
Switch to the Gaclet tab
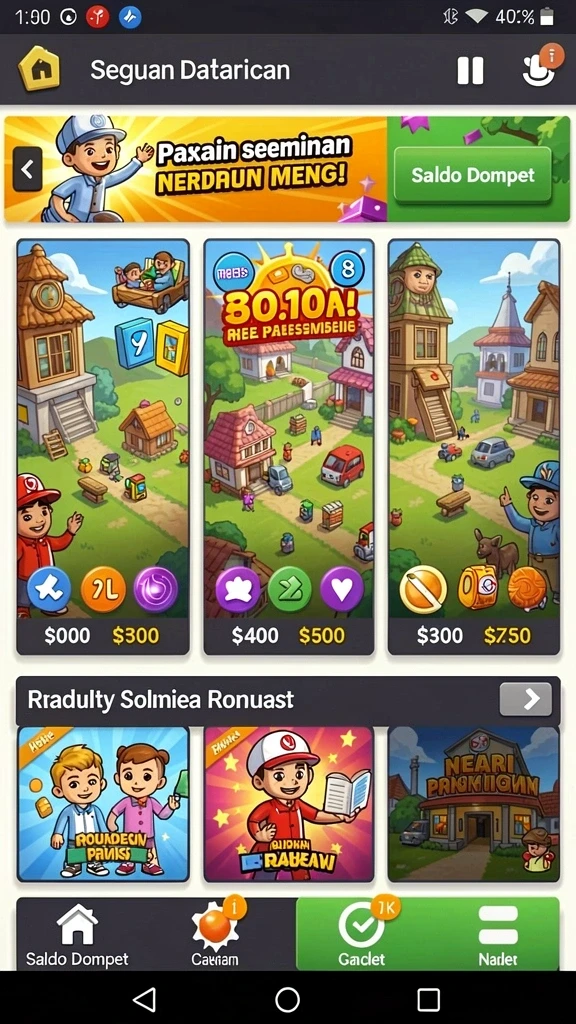362,935
